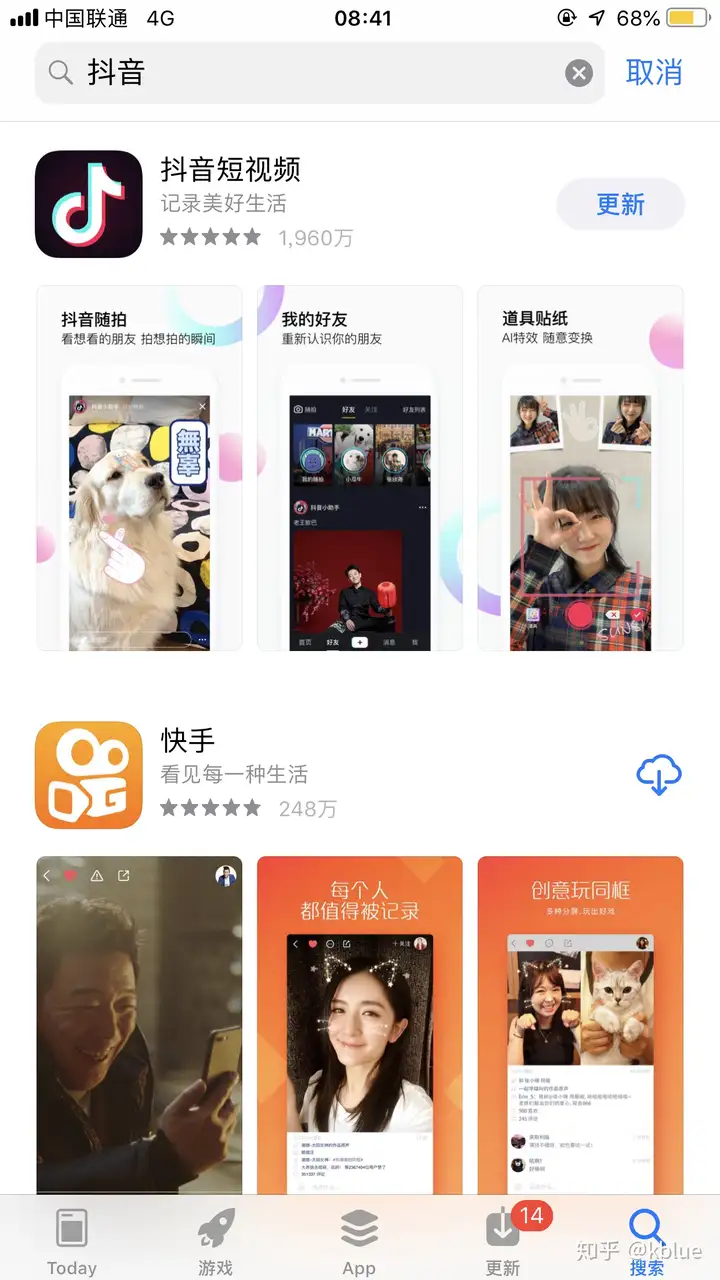View the 创意玩同框 screenshot

[580, 1024]
